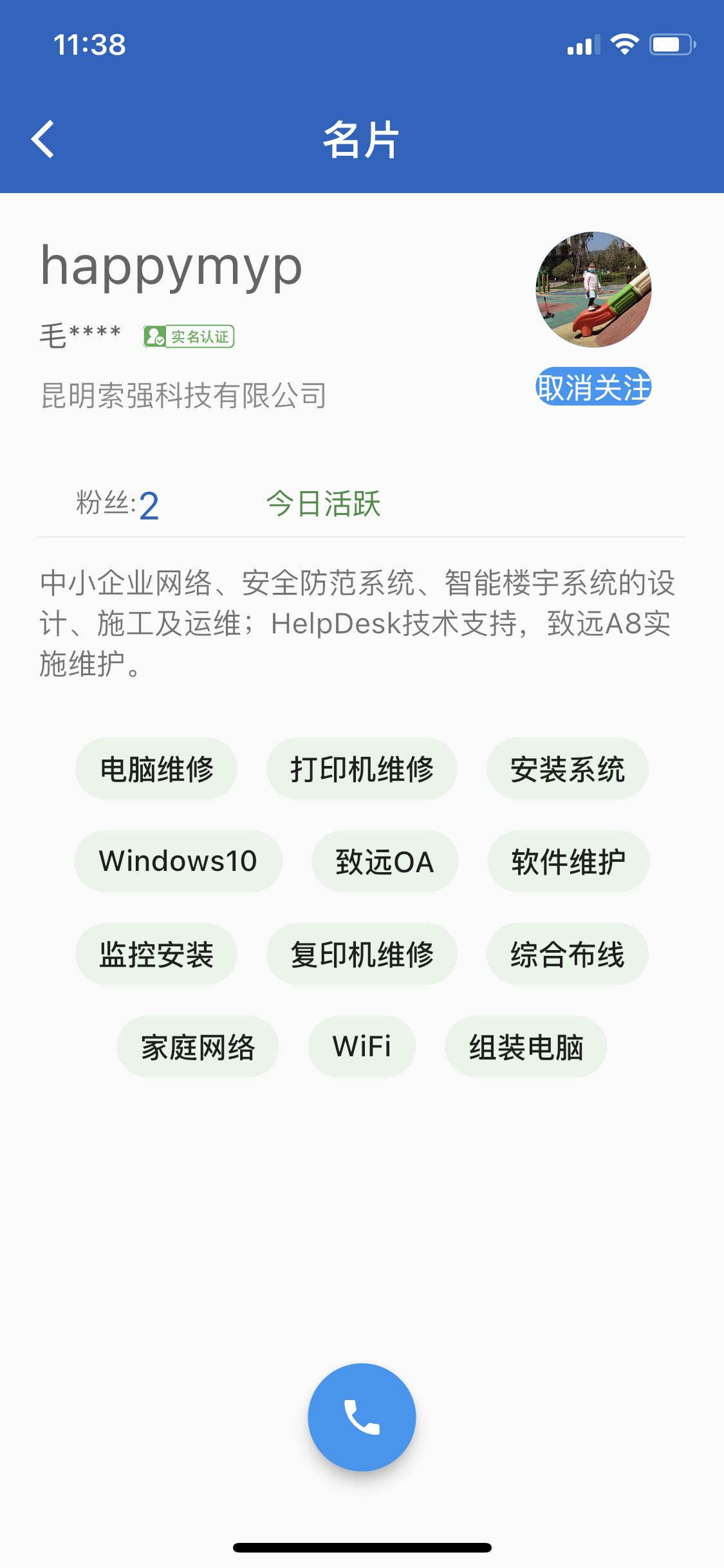Select the 监控安装 tag

tap(156, 954)
